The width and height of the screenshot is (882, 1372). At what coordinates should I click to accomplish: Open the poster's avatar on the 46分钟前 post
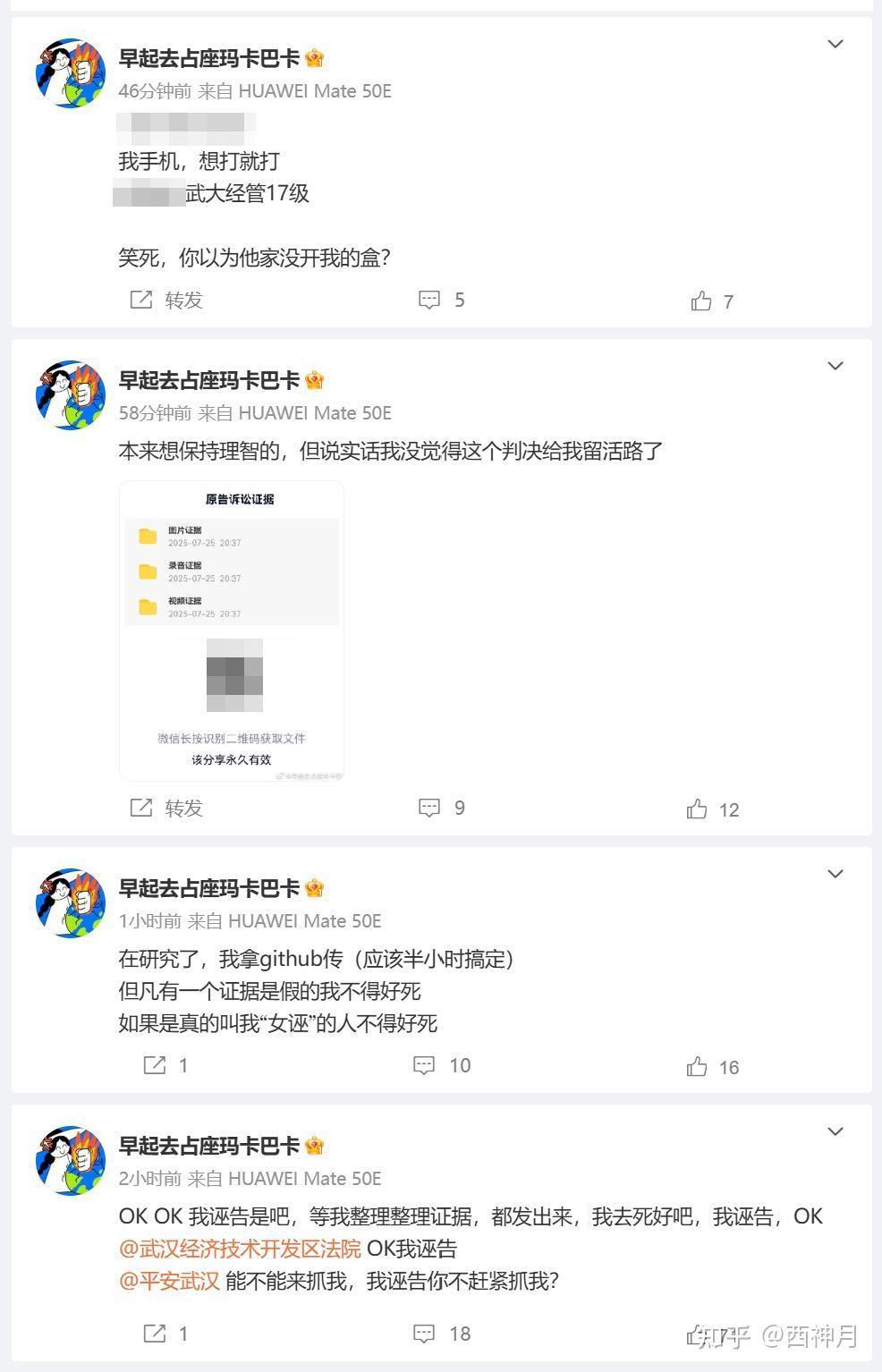71,73
